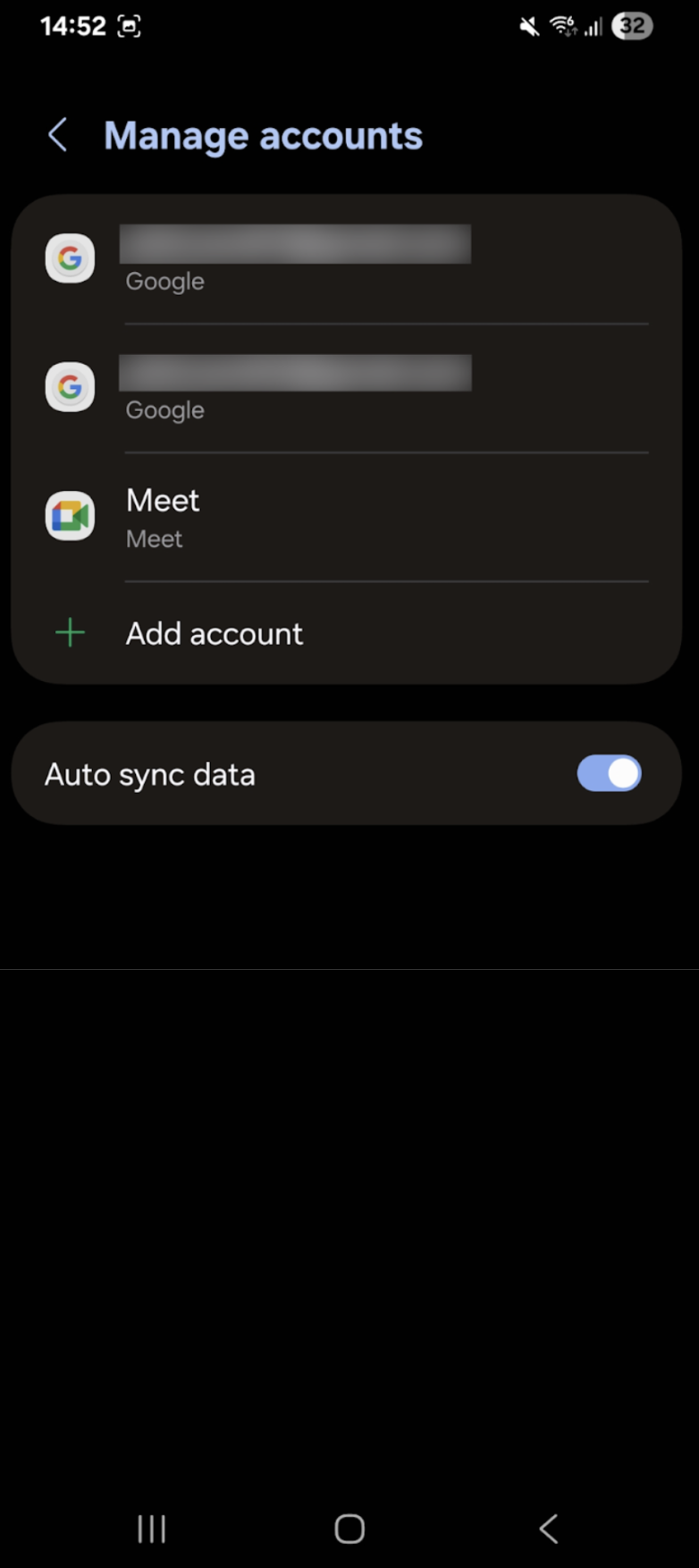Toggle Auto sync data switch

(609, 773)
